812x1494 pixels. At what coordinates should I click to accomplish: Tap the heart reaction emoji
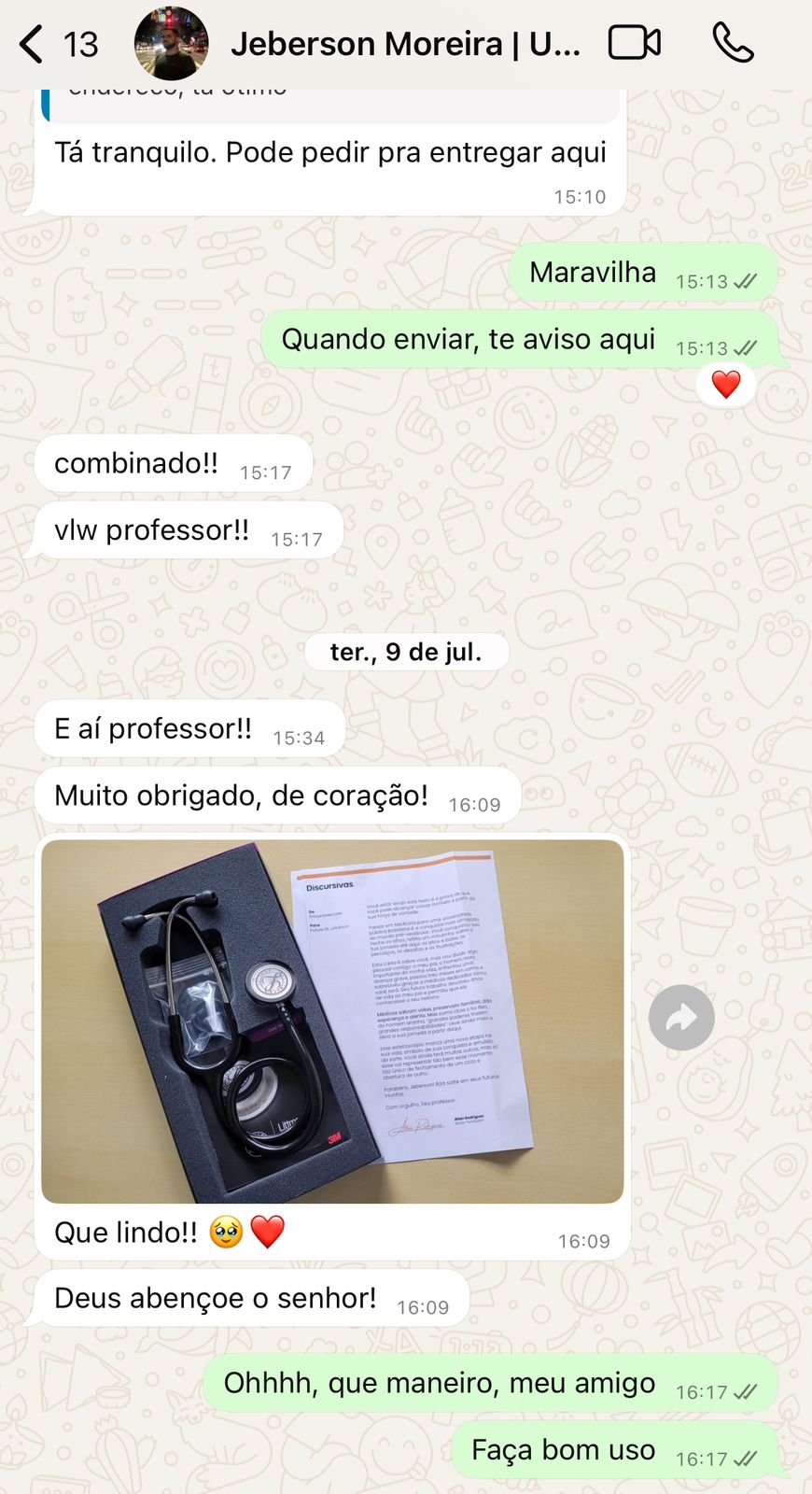[x=725, y=383]
